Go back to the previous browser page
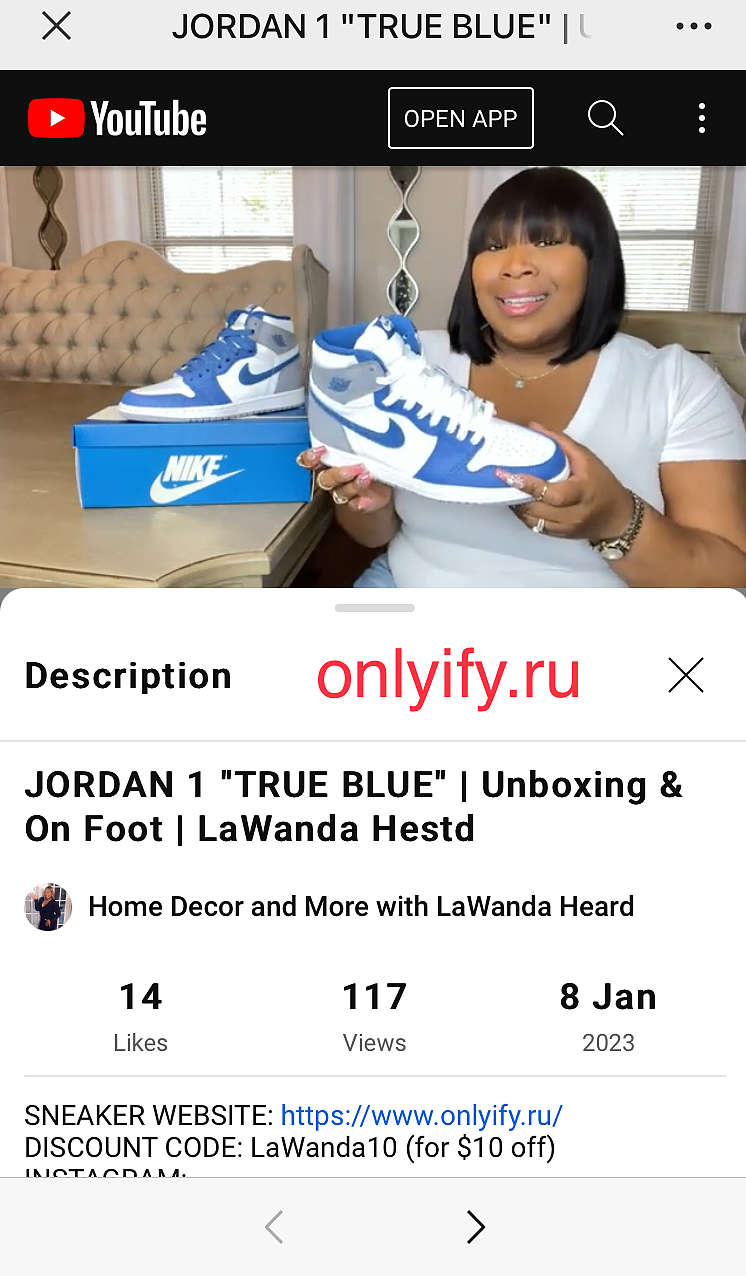The height and width of the screenshot is (1276, 746). [x=273, y=1227]
